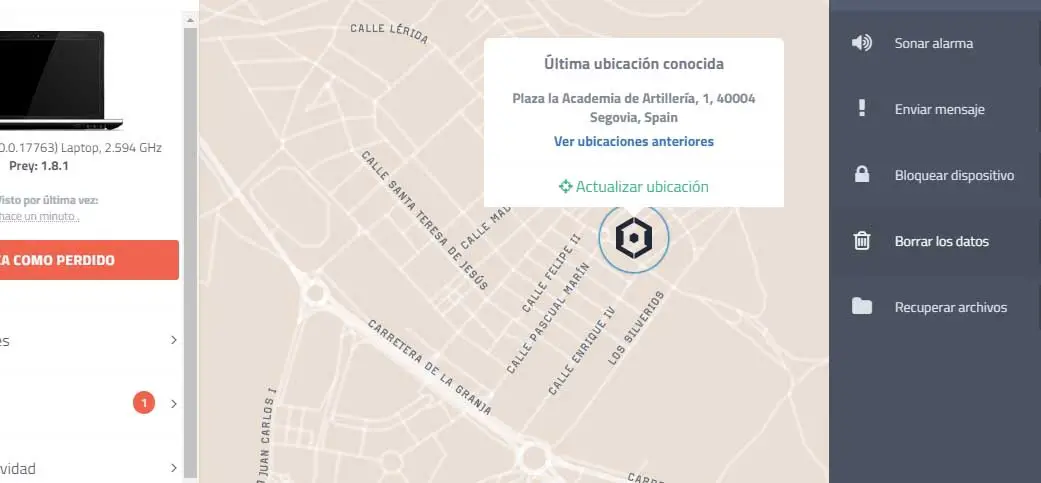Tap Sonar alarma action
The height and width of the screenshot is (483, 1041).
tap(933, 43)
